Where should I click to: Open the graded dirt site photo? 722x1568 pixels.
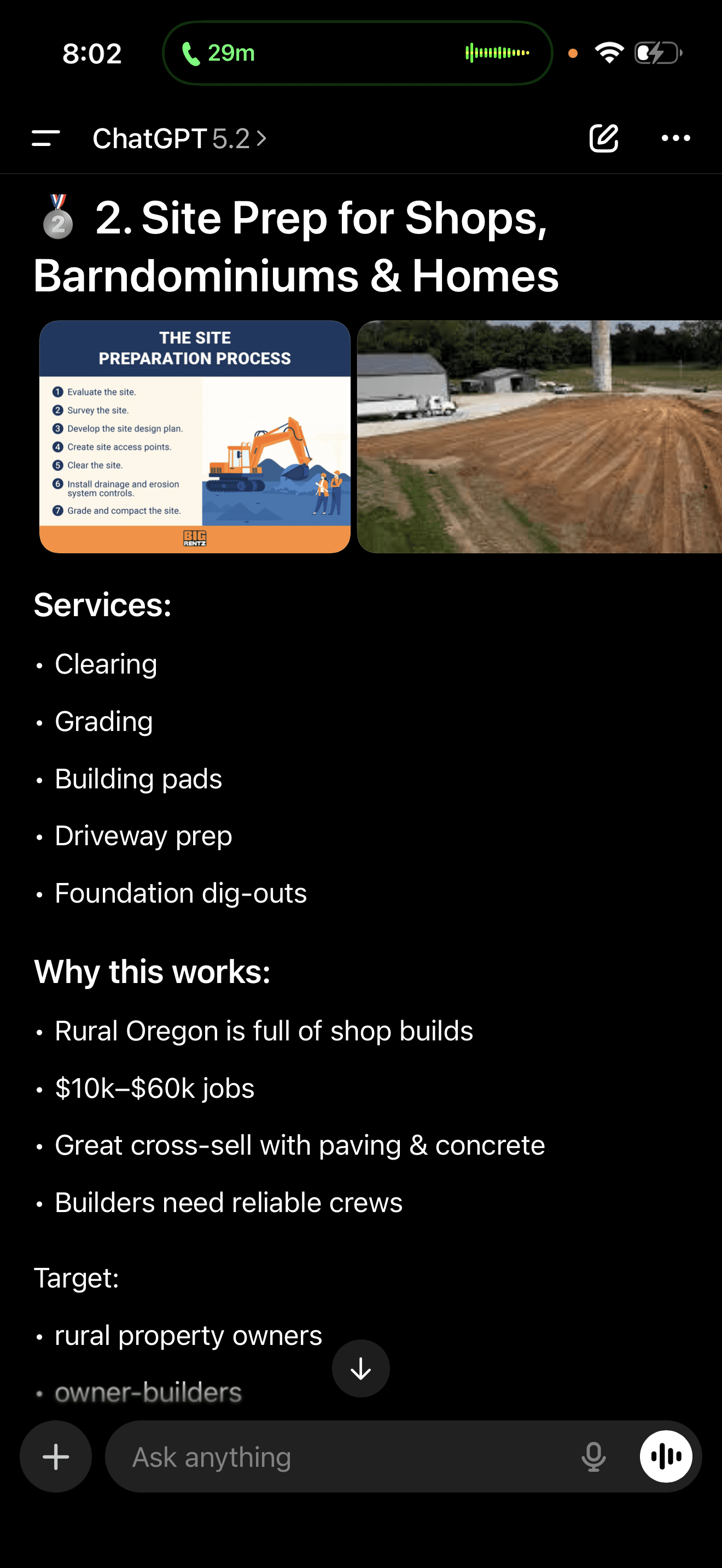pos(539,436)
